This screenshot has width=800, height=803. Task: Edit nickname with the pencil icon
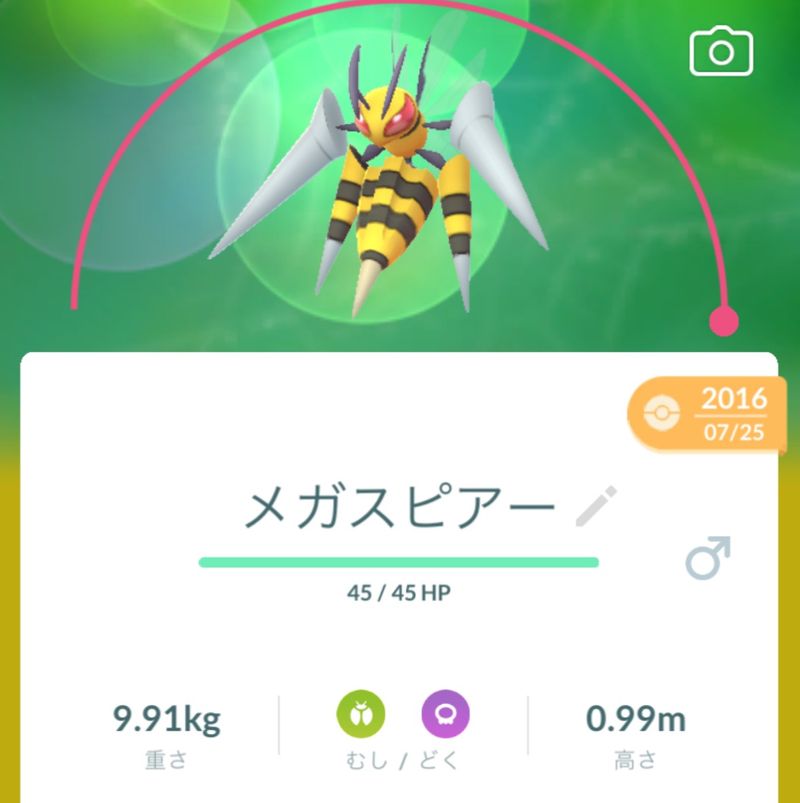(597, 508)
